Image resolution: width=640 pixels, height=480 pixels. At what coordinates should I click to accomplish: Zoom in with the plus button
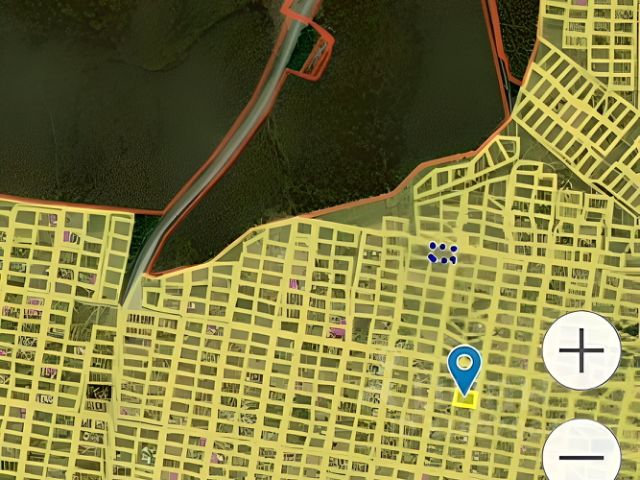coord(581,351)
